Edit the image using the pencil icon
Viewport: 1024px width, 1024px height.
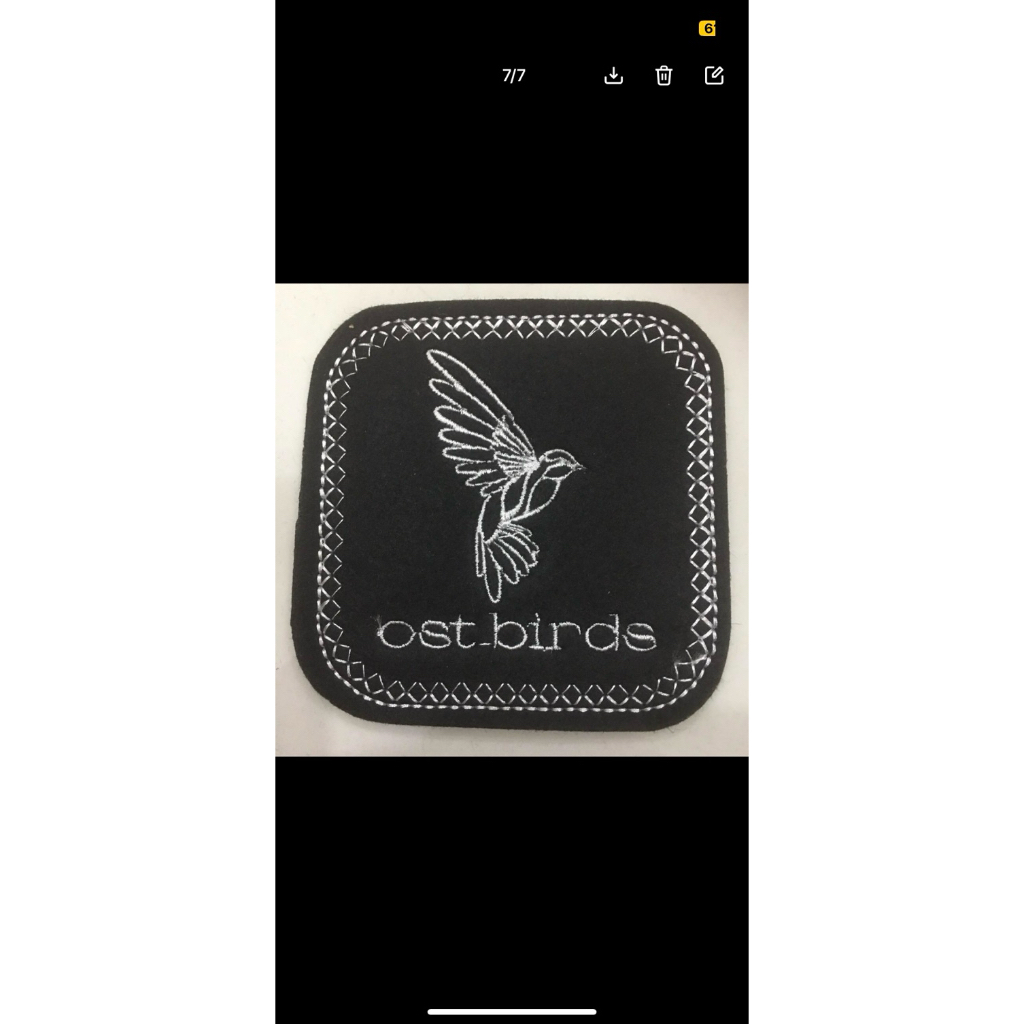714,76
